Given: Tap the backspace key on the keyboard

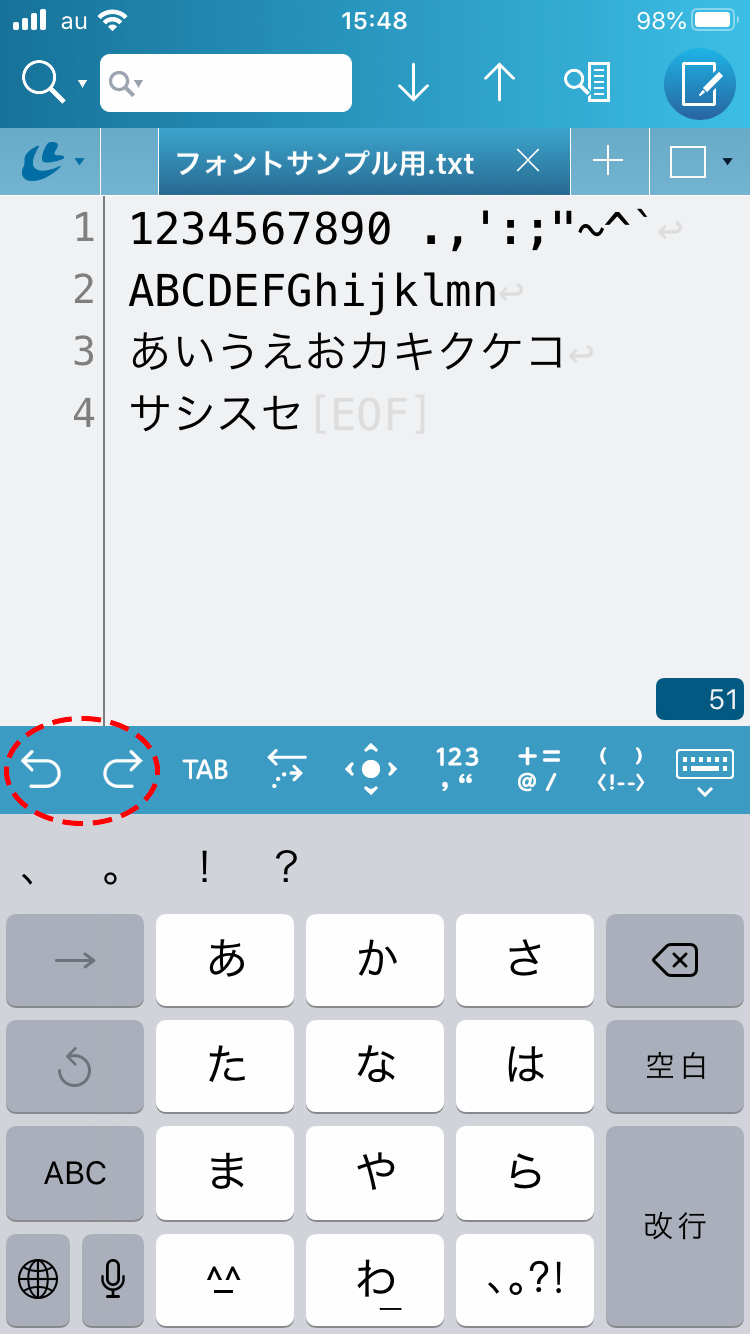Looking at the screenshot, I should tap(674, 961).
